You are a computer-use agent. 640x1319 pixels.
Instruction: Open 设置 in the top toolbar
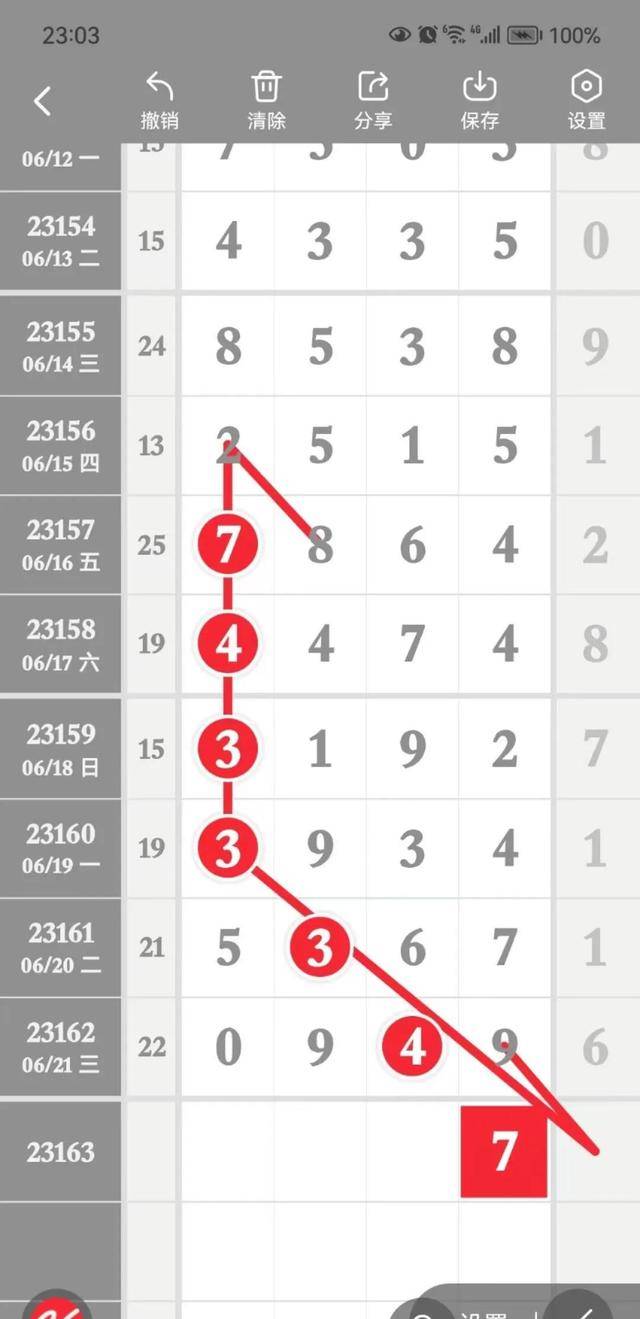click(586, 100)
